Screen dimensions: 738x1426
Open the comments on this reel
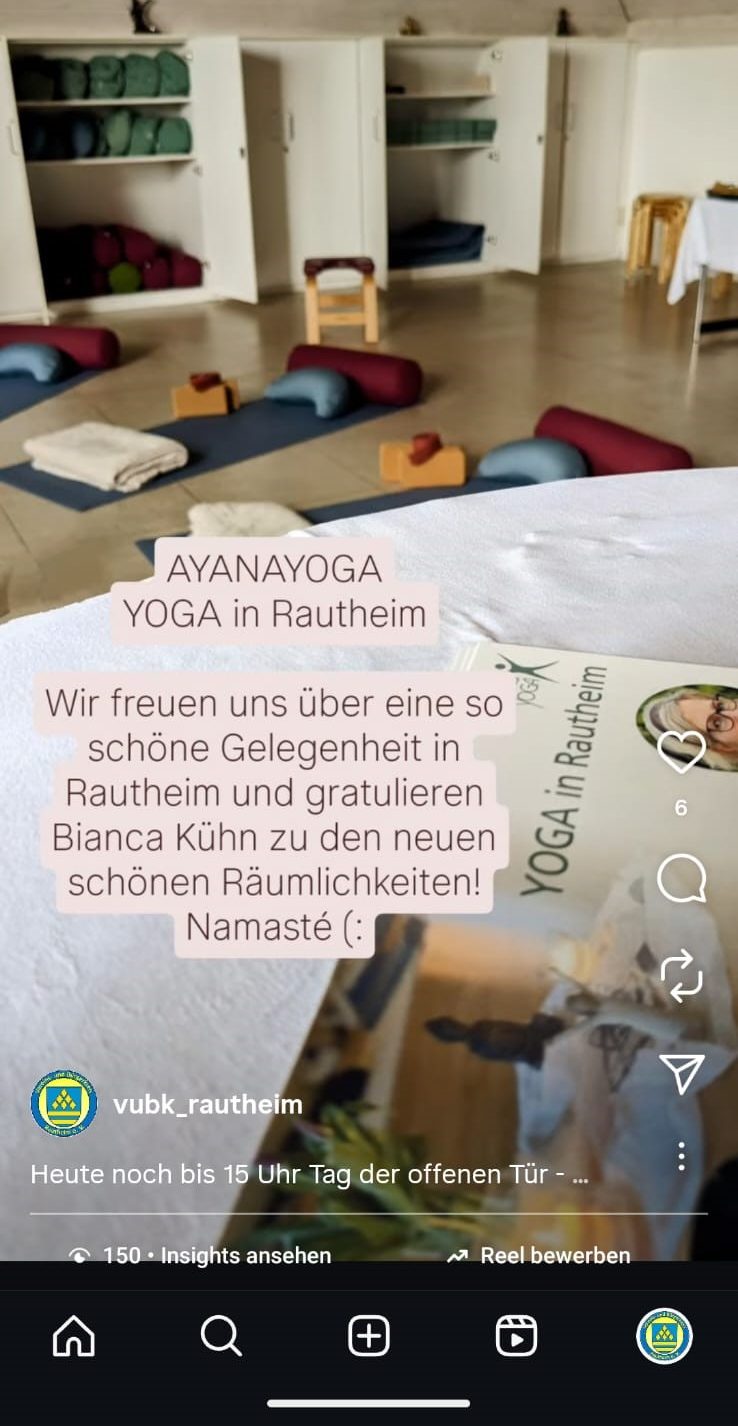click(x=681, y=880)
